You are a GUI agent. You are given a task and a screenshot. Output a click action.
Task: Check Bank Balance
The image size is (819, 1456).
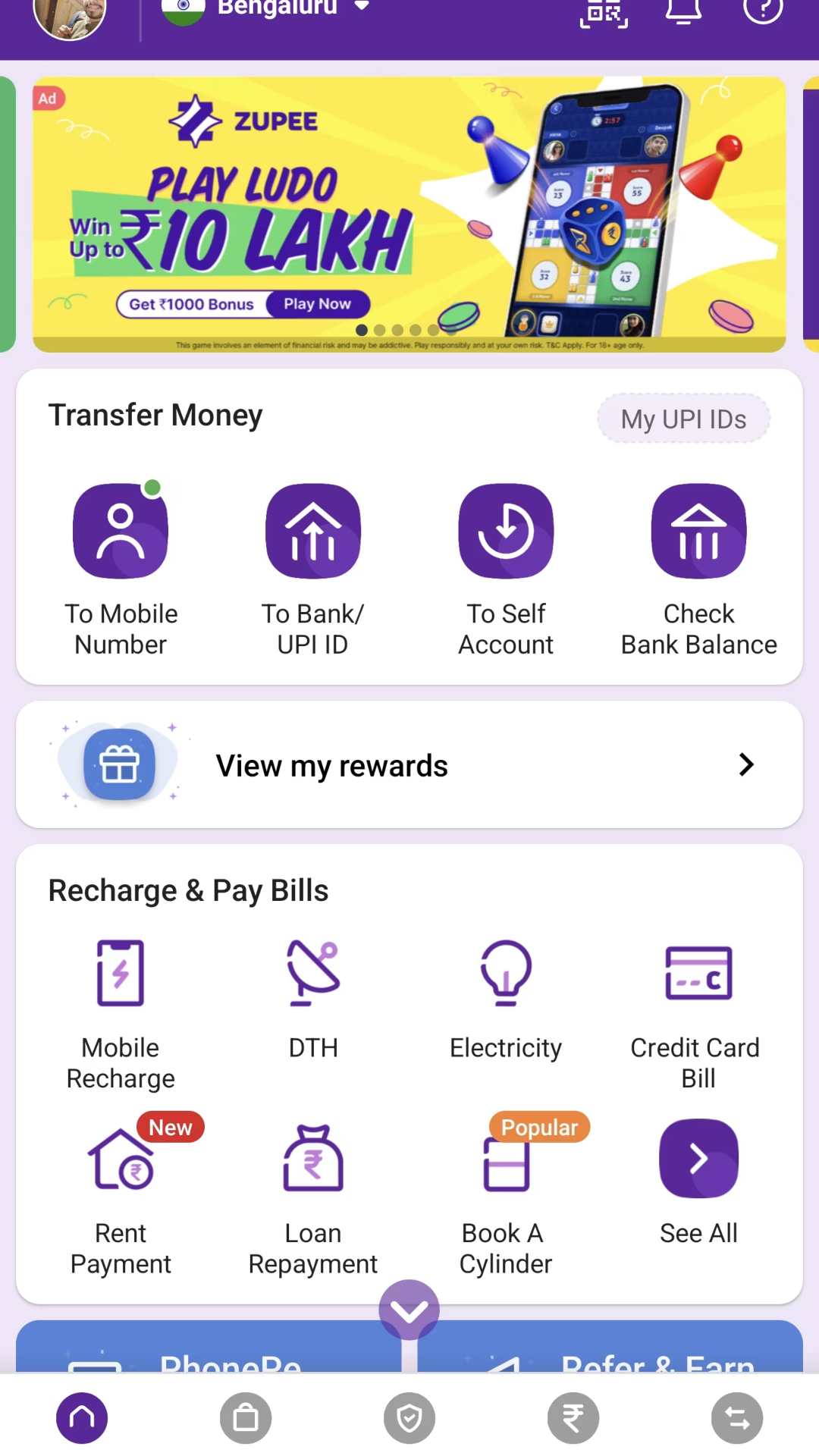[698, 531]
